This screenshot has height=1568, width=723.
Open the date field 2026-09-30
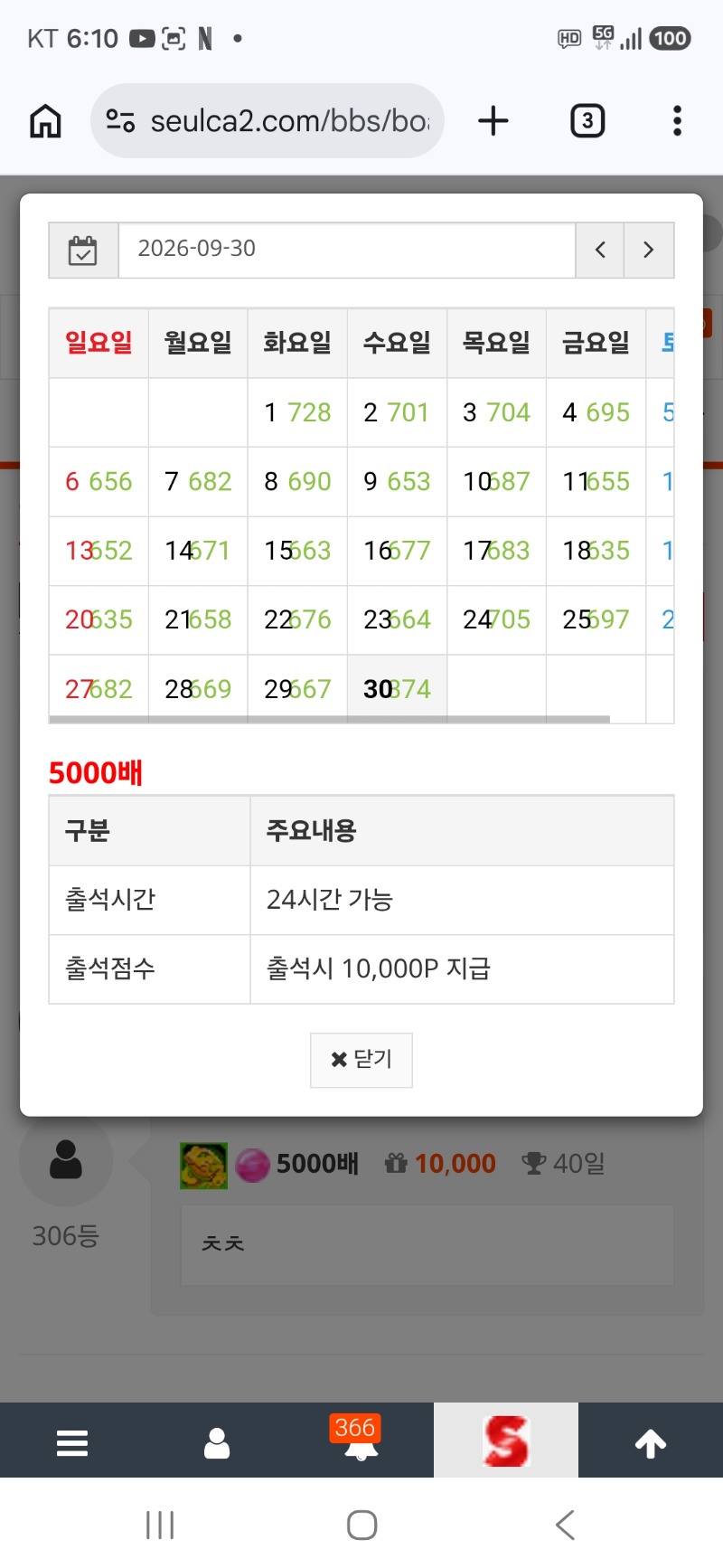pyautogui.click(x=347, y=250)
